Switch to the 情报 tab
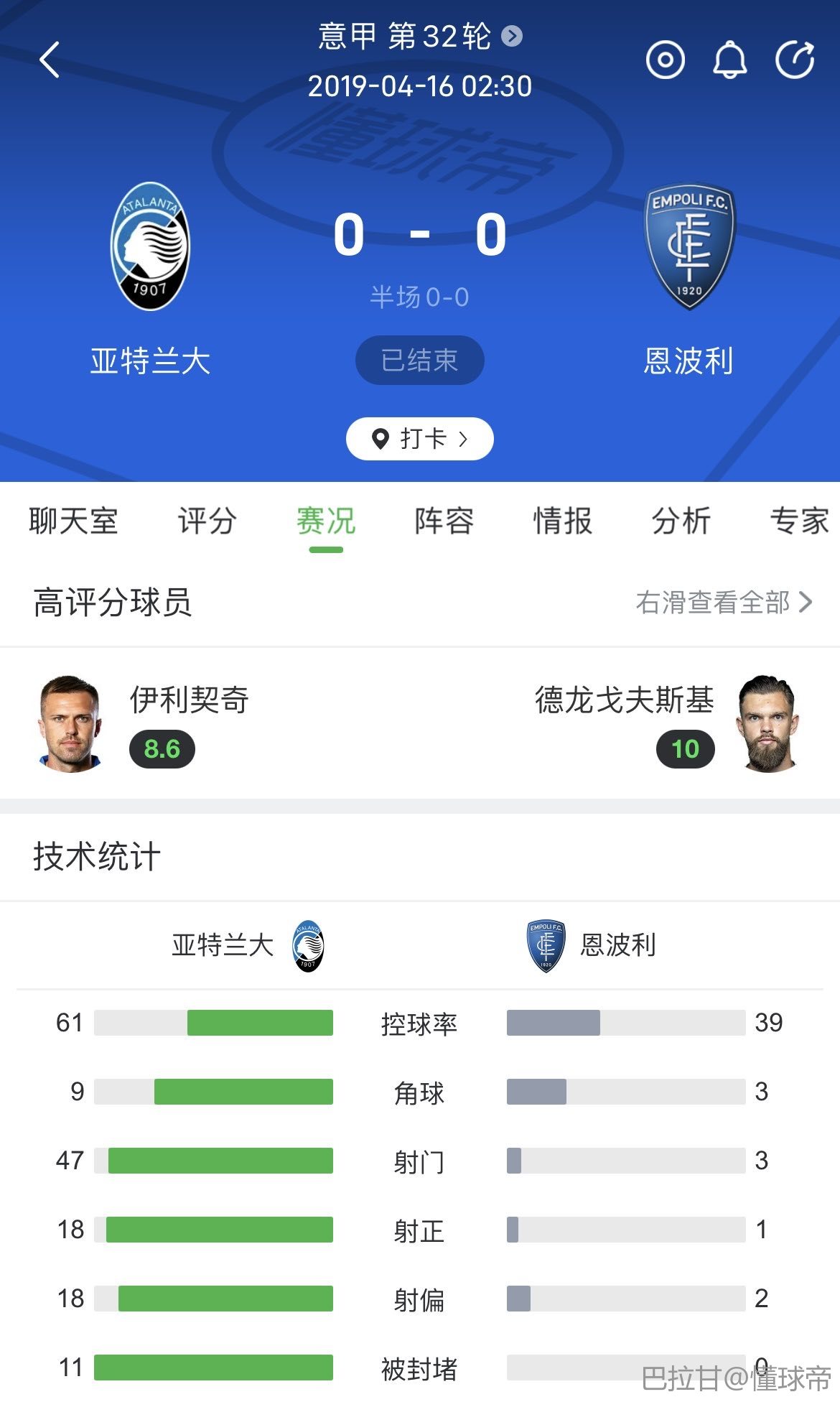The height and width of the screenshot is (1402, 840). tap(563, 521)
